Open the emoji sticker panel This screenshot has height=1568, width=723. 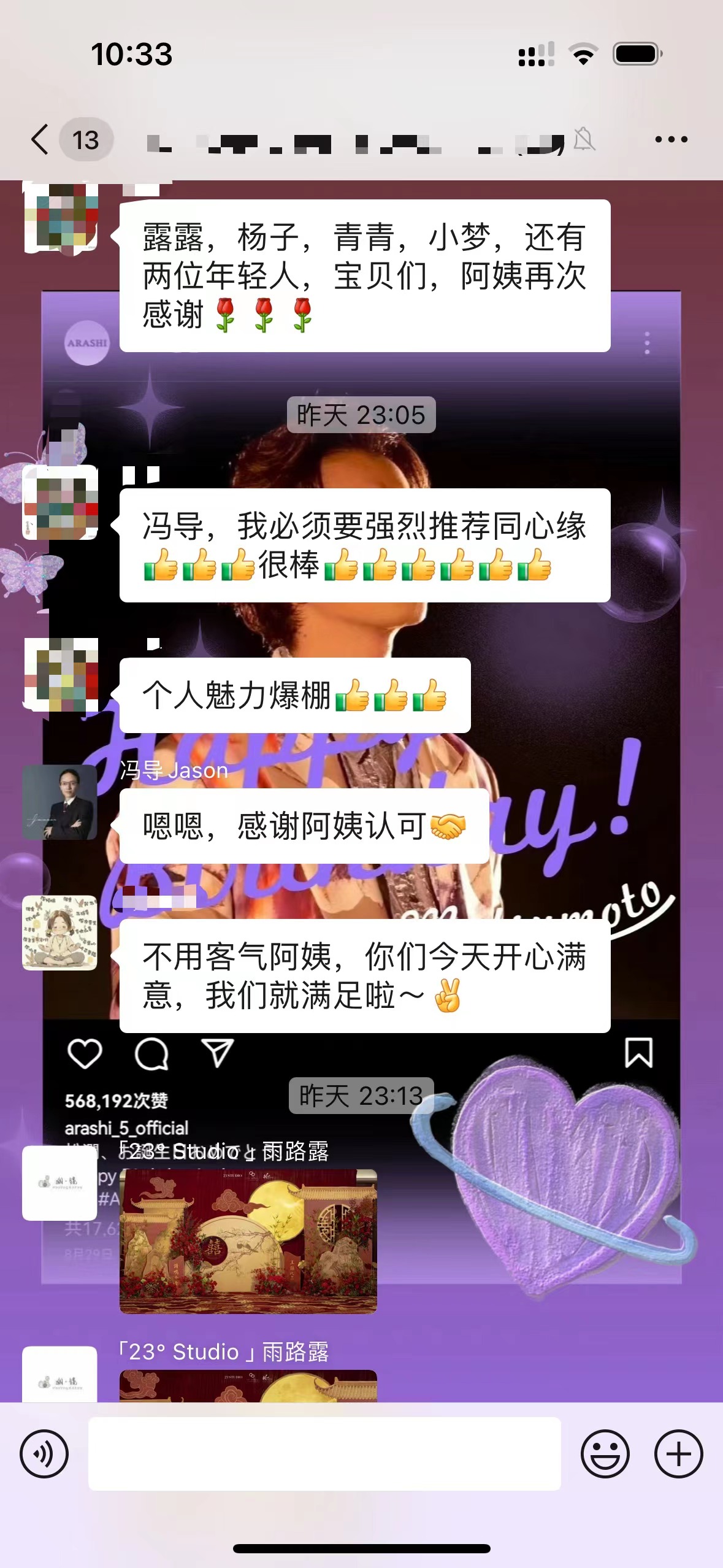tap(605, 1453)
